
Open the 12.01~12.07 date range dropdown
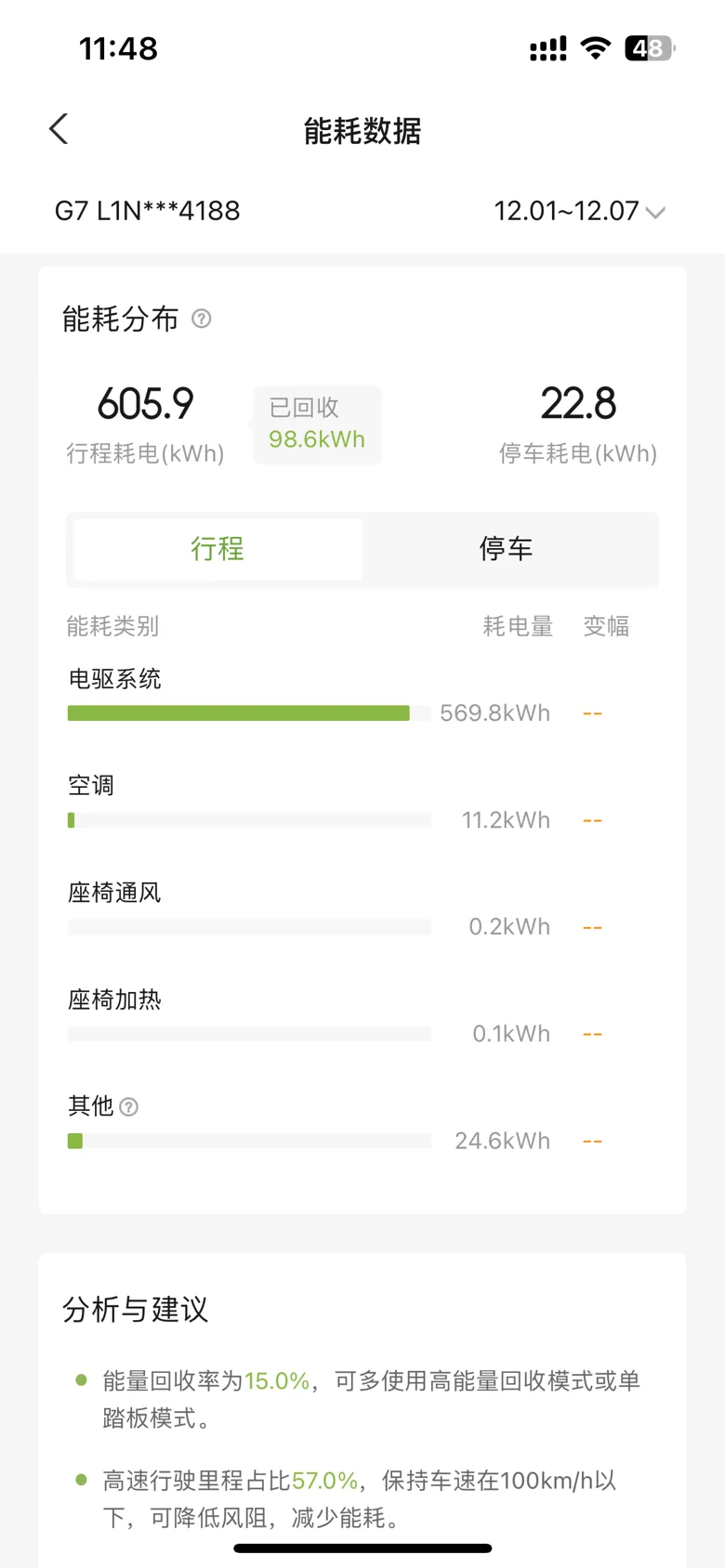[578, 212]
